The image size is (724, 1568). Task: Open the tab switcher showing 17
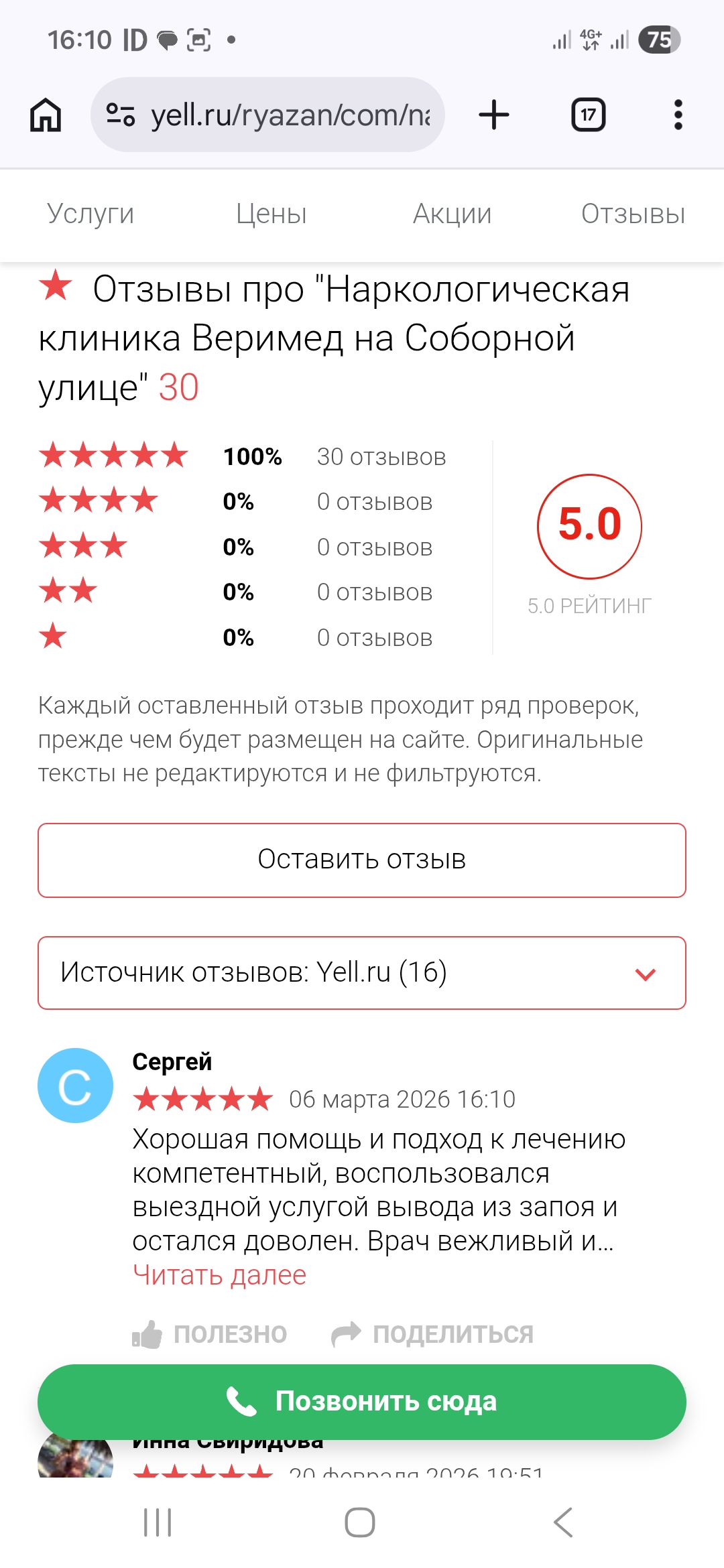point(588,115)
